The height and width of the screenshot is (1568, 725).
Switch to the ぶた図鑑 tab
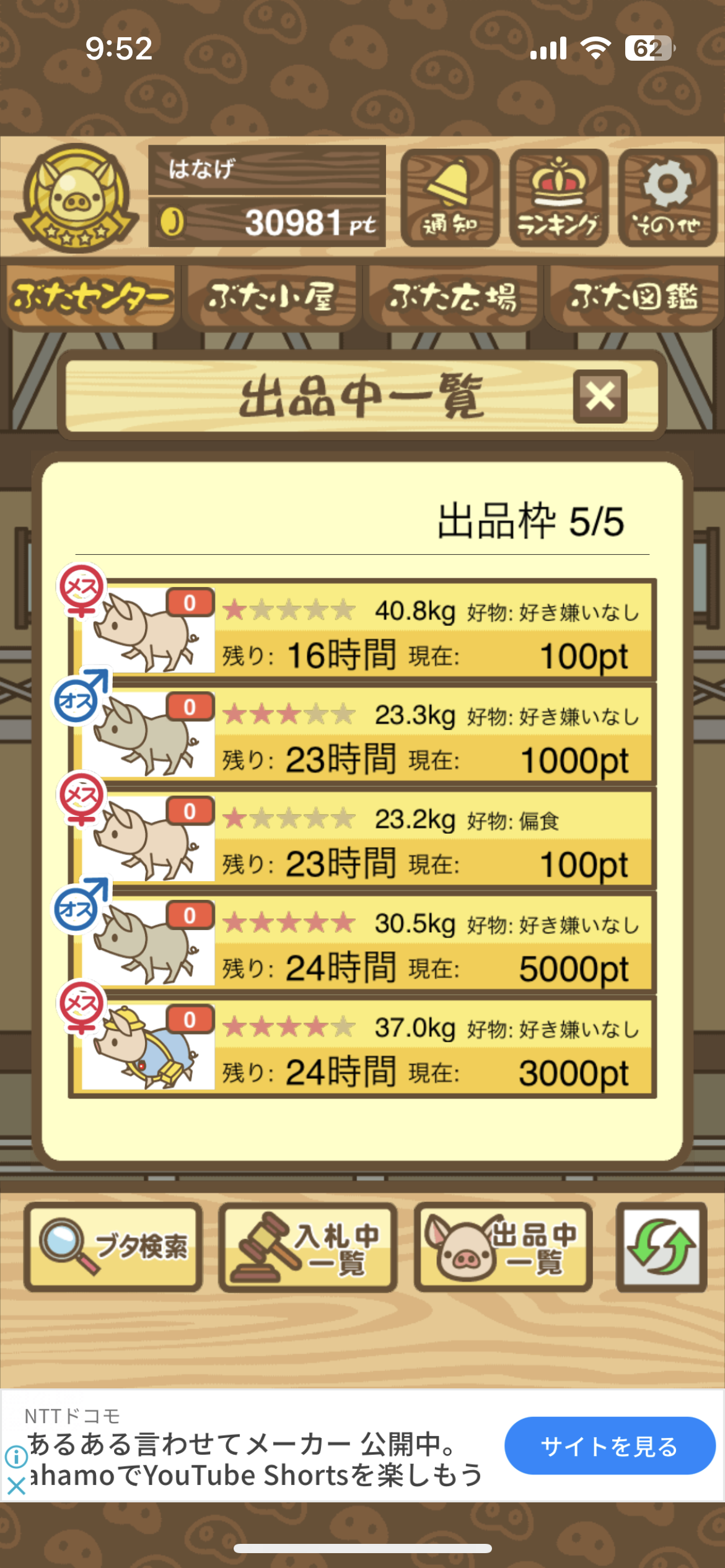coord(633,297)
